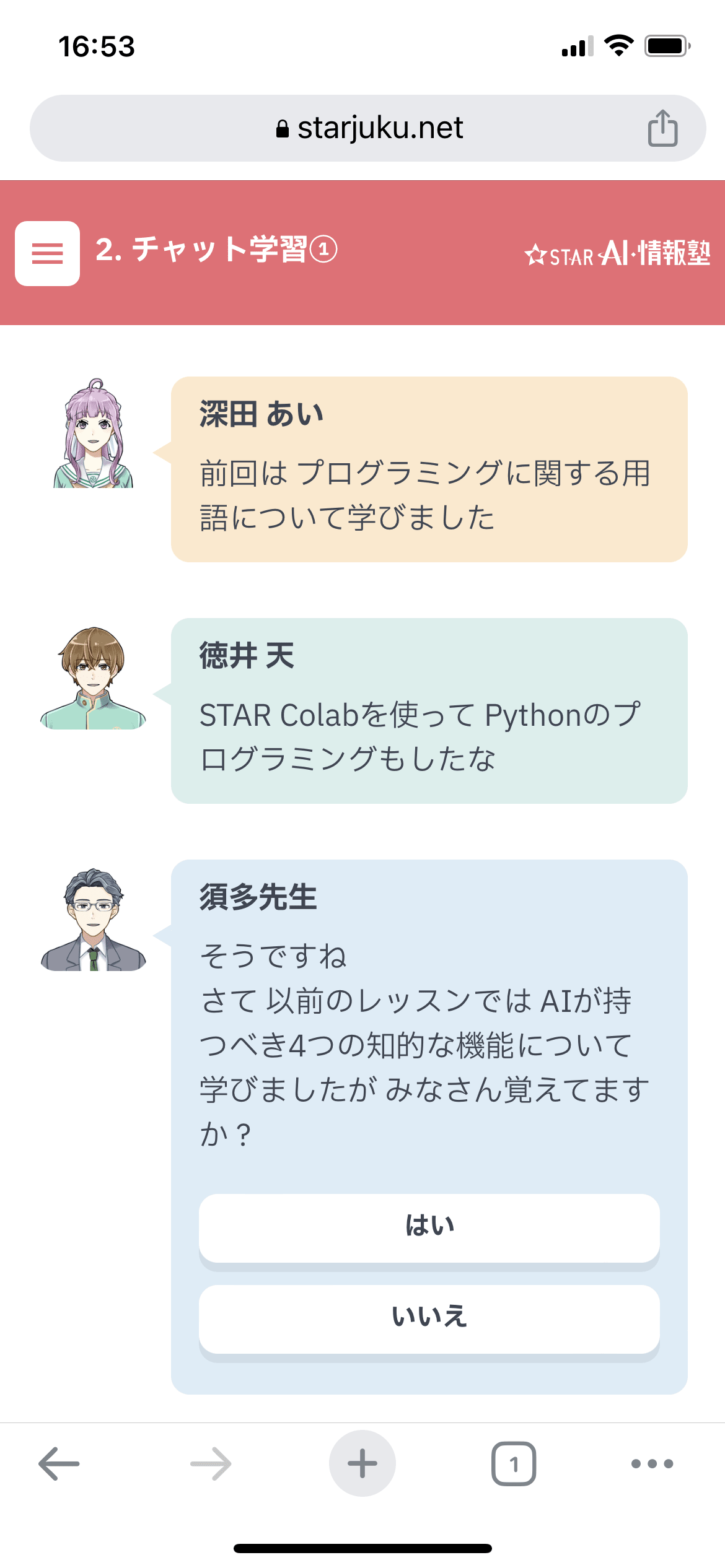Open the tab switcher showing 1 tab
Viewport: 725px width, 1568px height.
tap(514, 1463)
